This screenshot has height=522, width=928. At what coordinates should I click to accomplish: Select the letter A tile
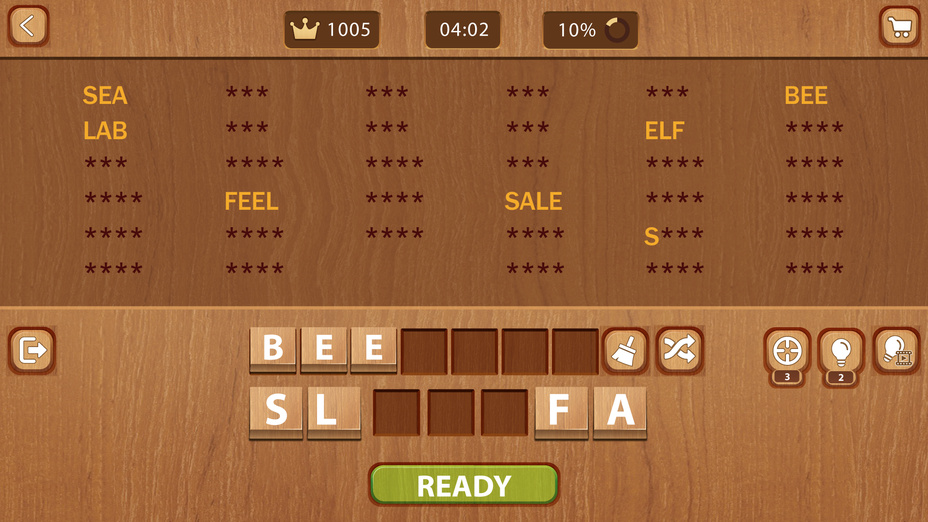[x=620, y=412]
